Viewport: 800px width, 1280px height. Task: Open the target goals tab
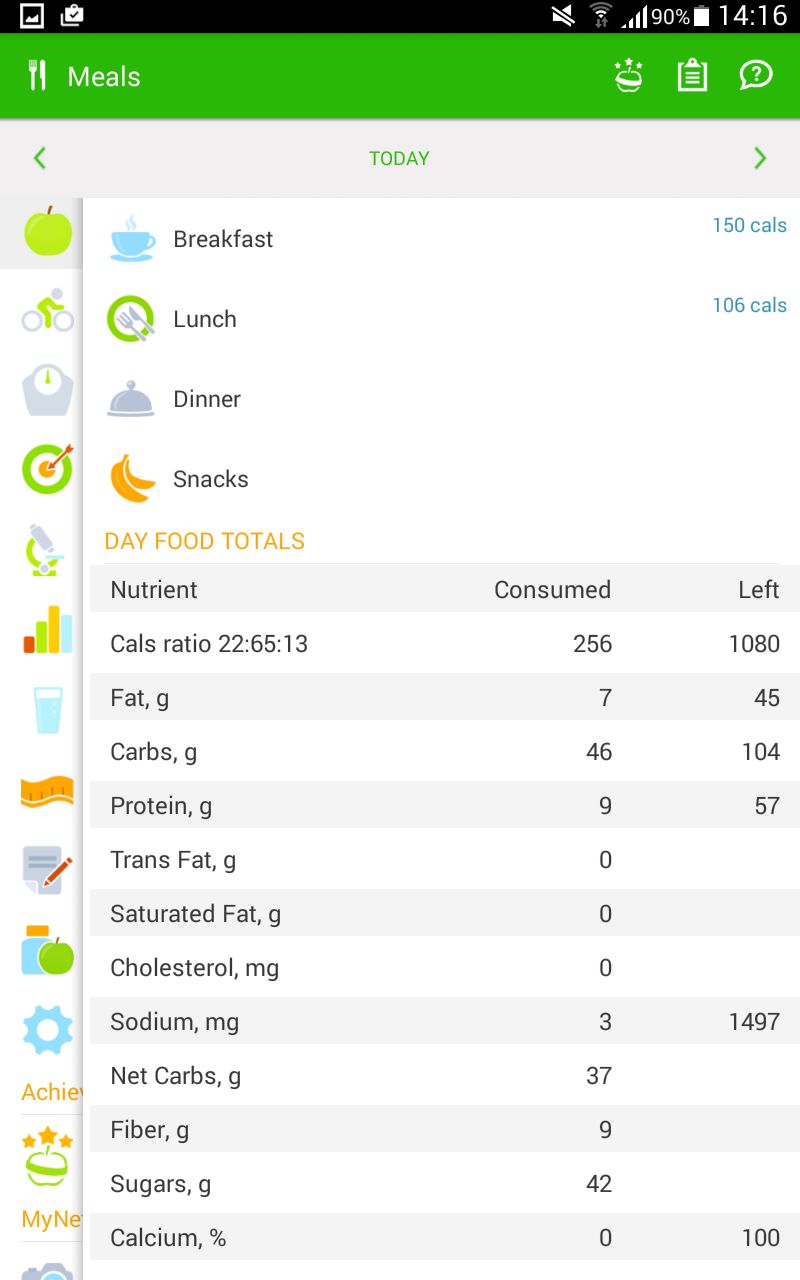[x=47, y=469]
